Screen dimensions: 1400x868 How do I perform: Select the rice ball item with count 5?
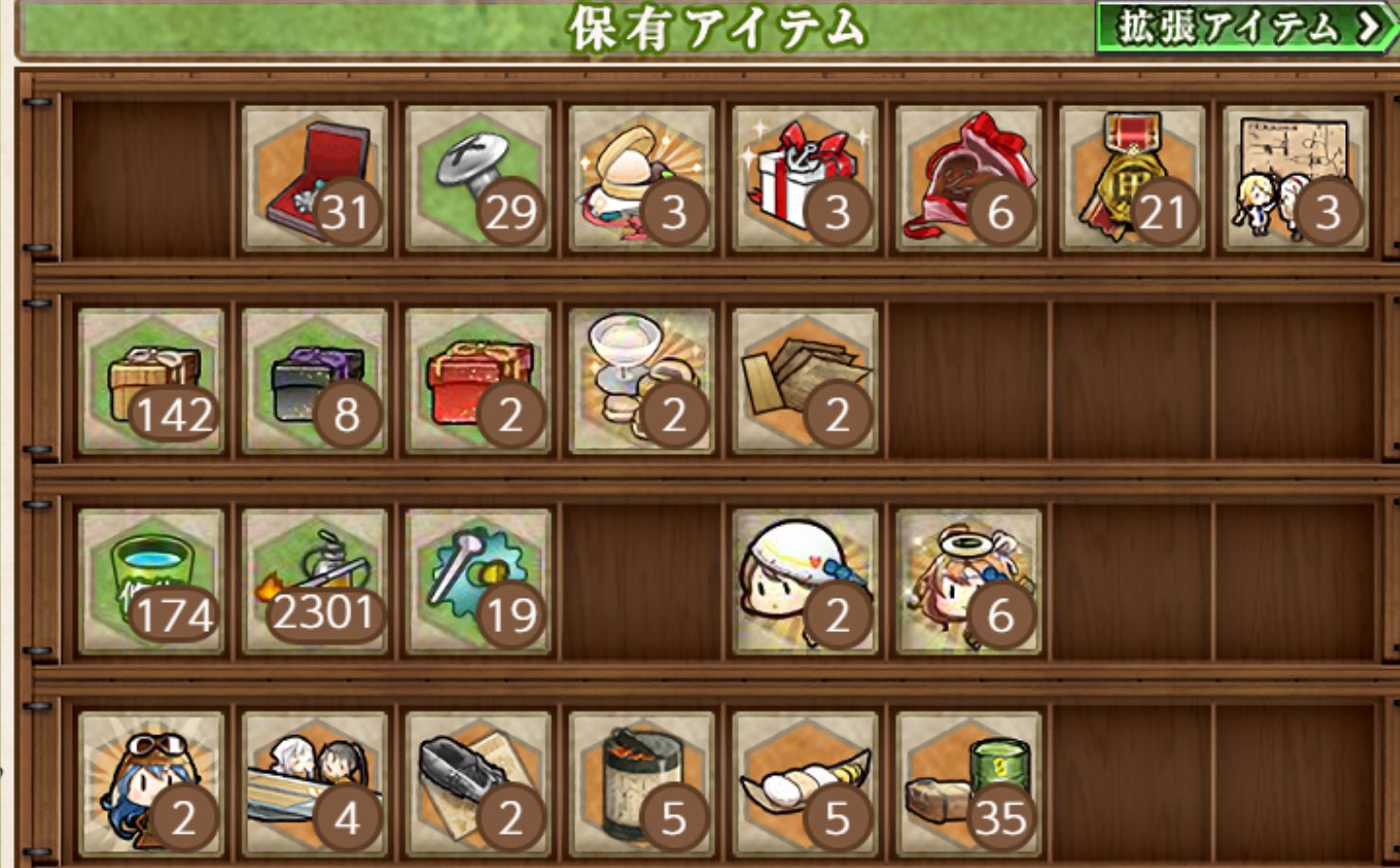(x=804, y=783)
